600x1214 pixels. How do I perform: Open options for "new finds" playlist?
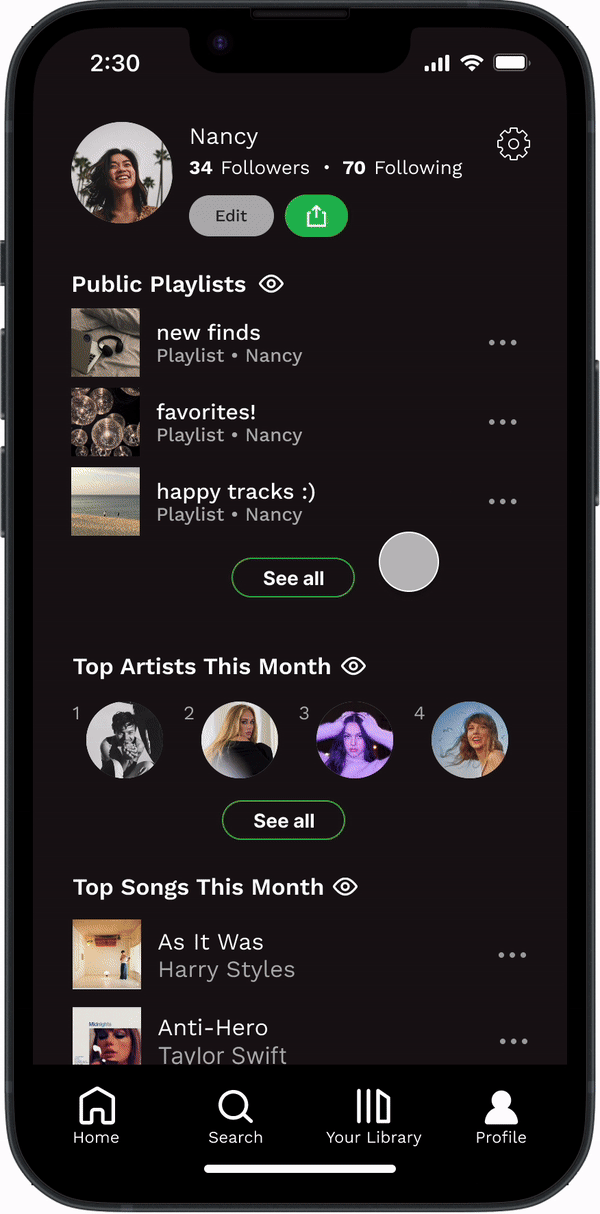[x=502, y=343]
